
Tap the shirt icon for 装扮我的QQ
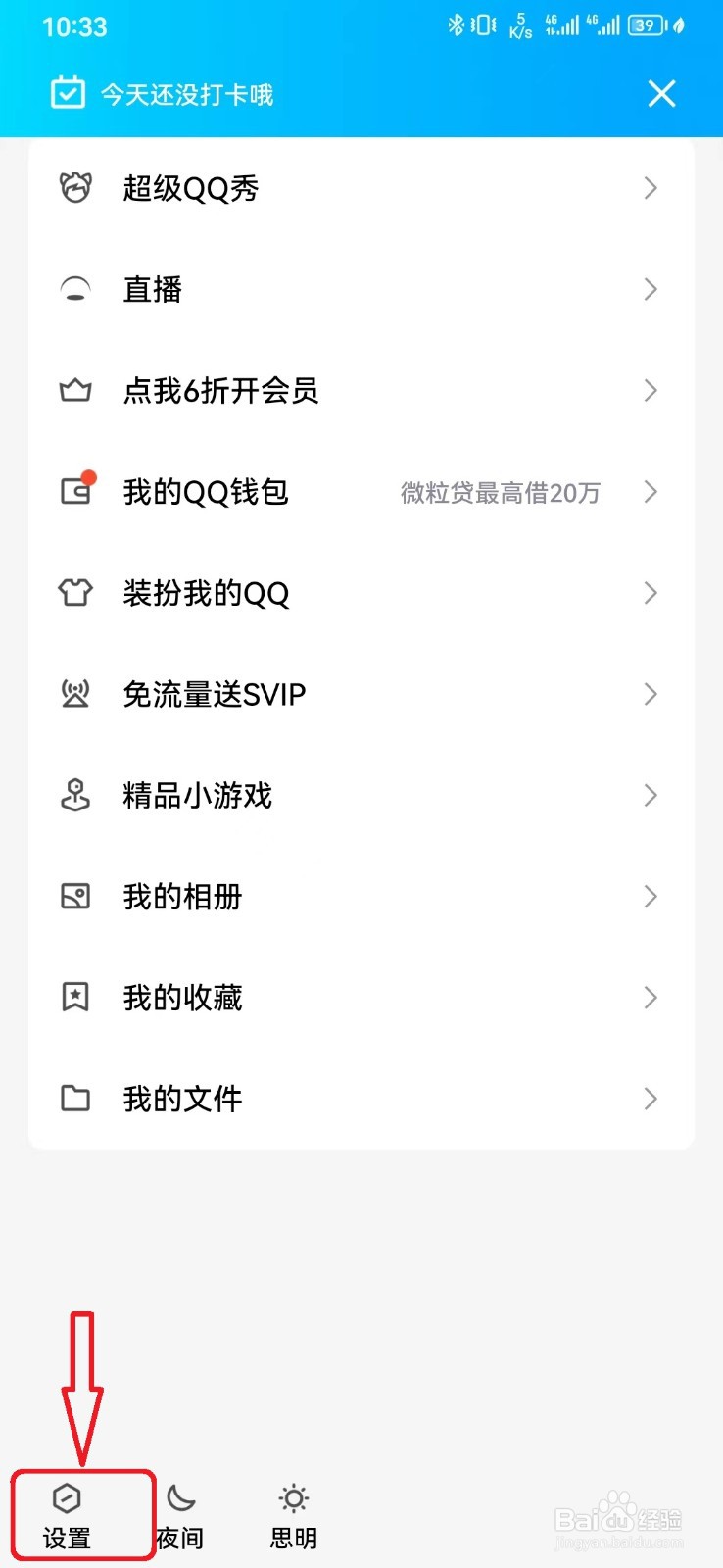point(76,593)
